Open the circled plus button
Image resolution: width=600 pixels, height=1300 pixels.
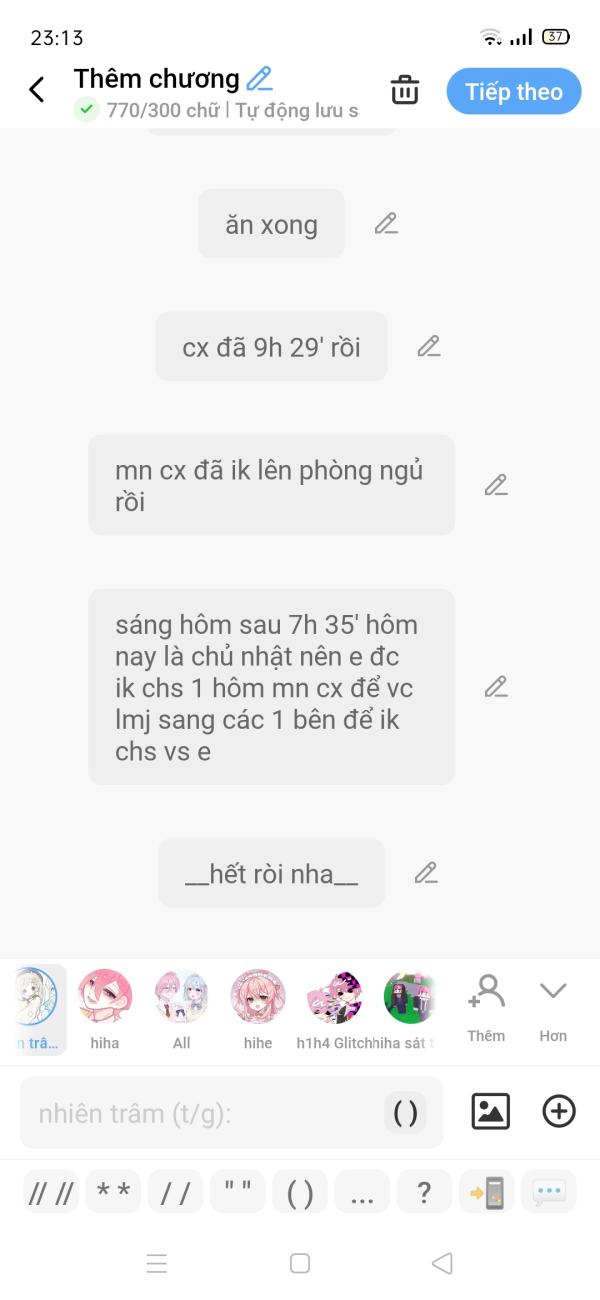click(559, 1111)
